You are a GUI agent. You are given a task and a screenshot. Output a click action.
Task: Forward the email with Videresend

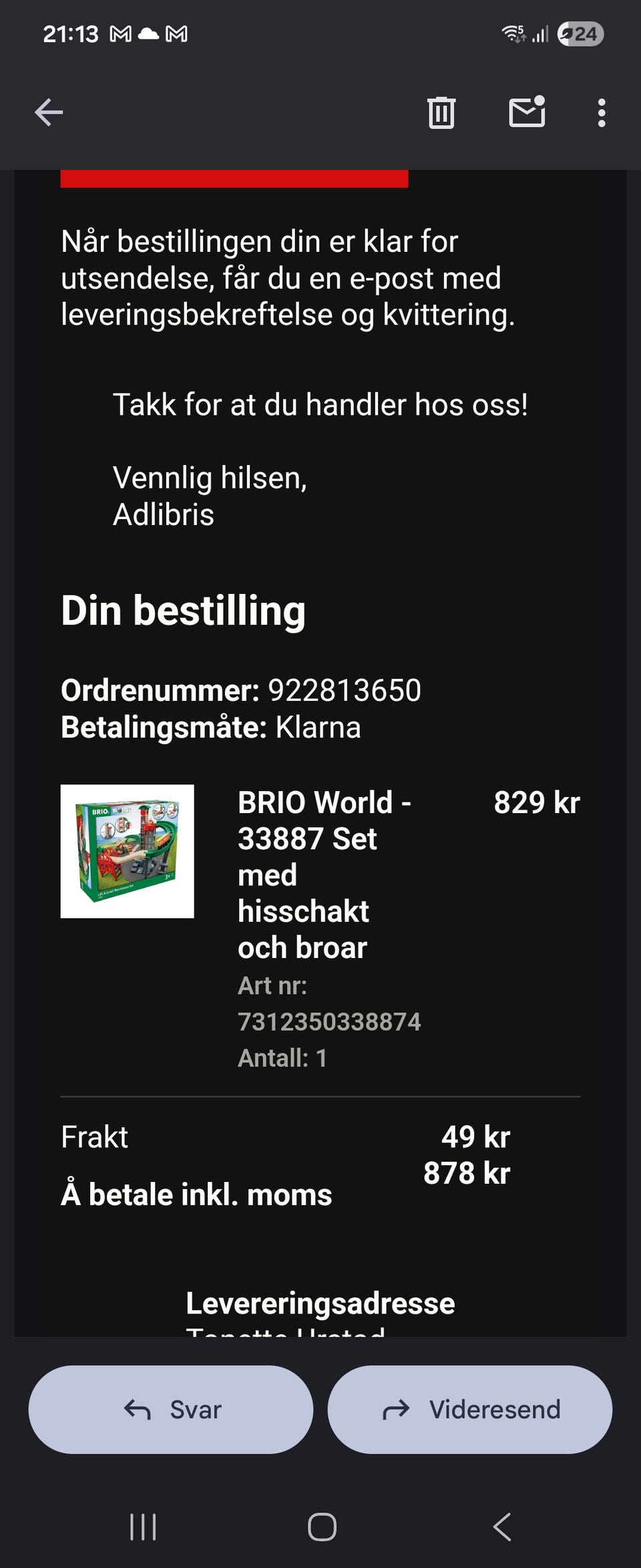pos(470,1409)
